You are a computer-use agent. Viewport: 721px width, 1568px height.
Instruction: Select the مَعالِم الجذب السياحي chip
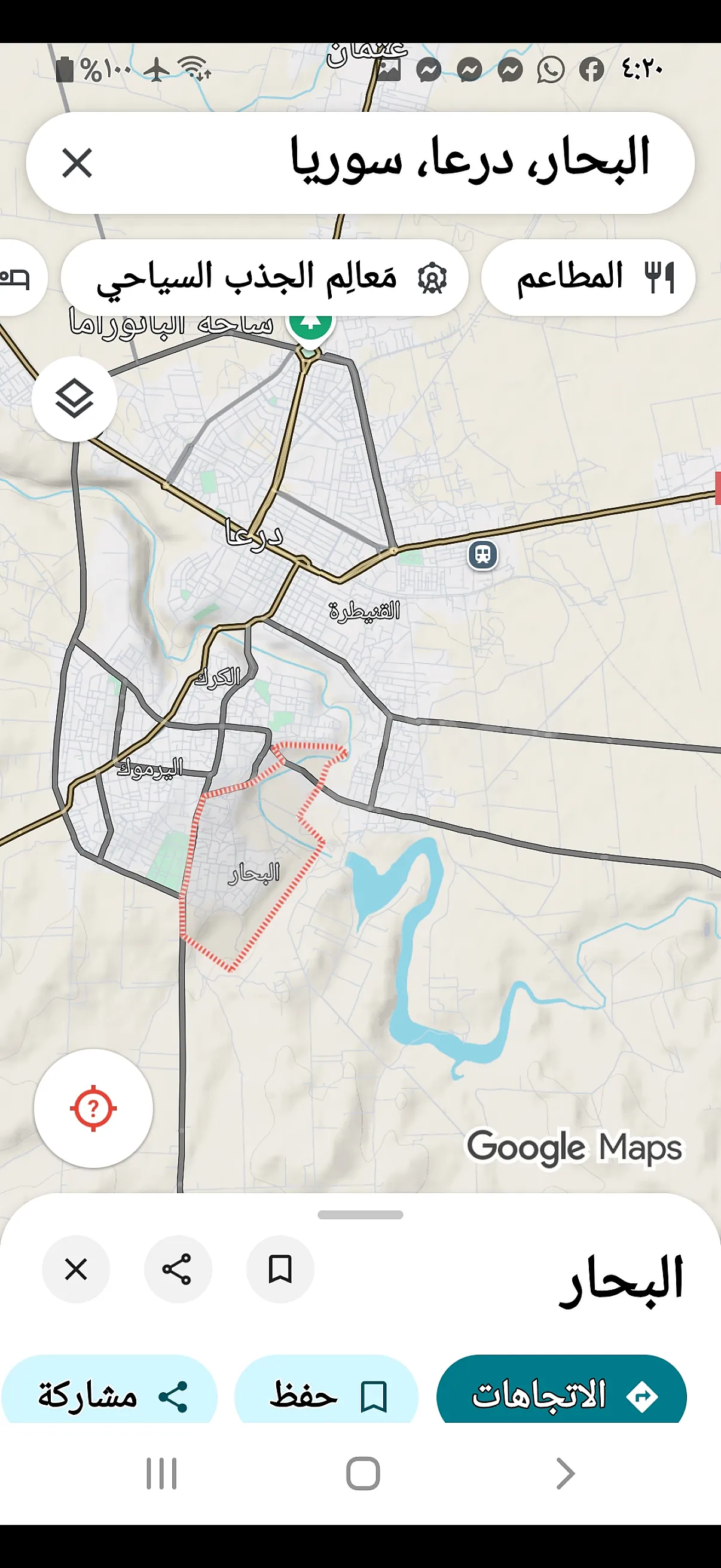coord(265,277)
